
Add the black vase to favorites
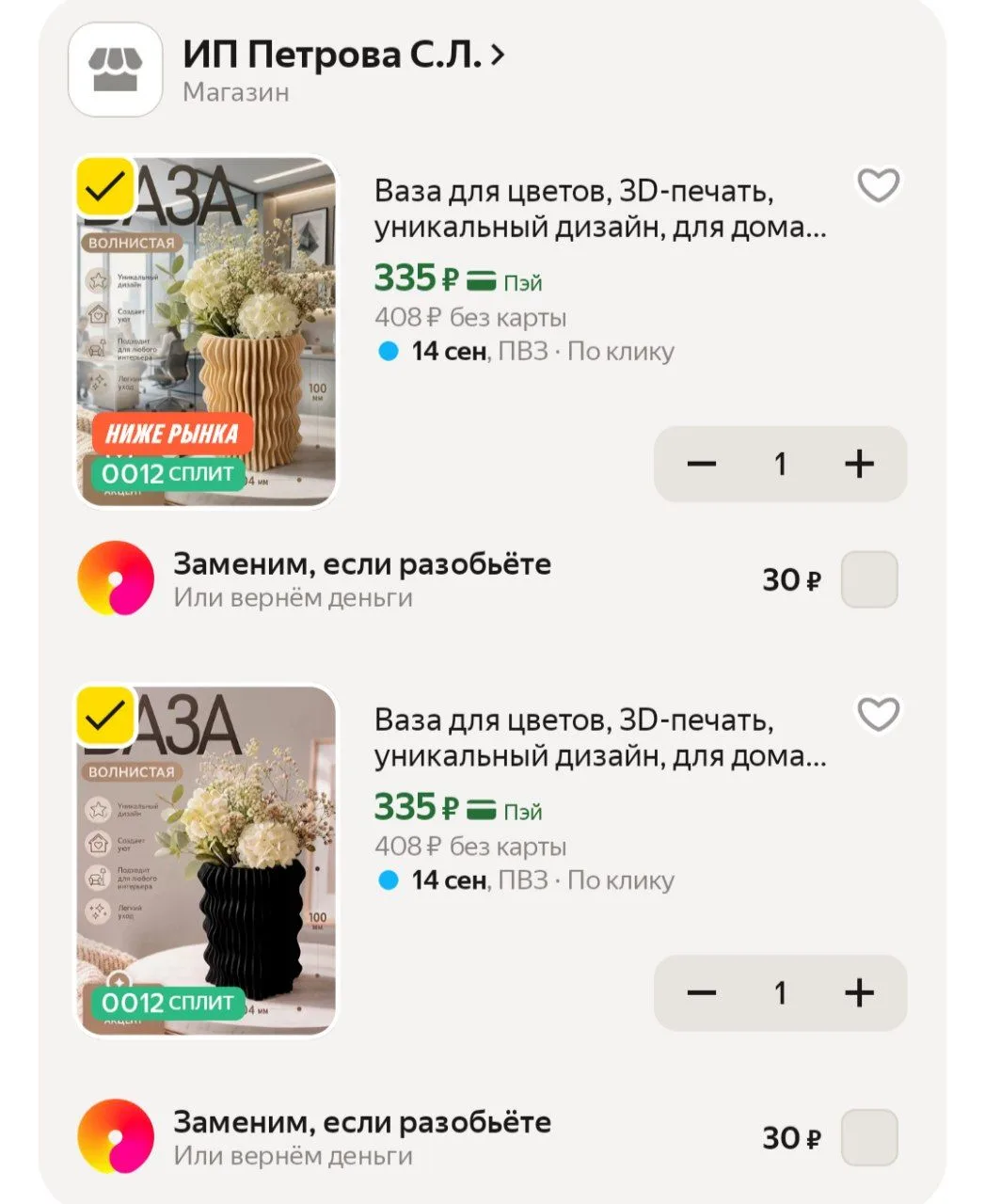coord(879,715)
